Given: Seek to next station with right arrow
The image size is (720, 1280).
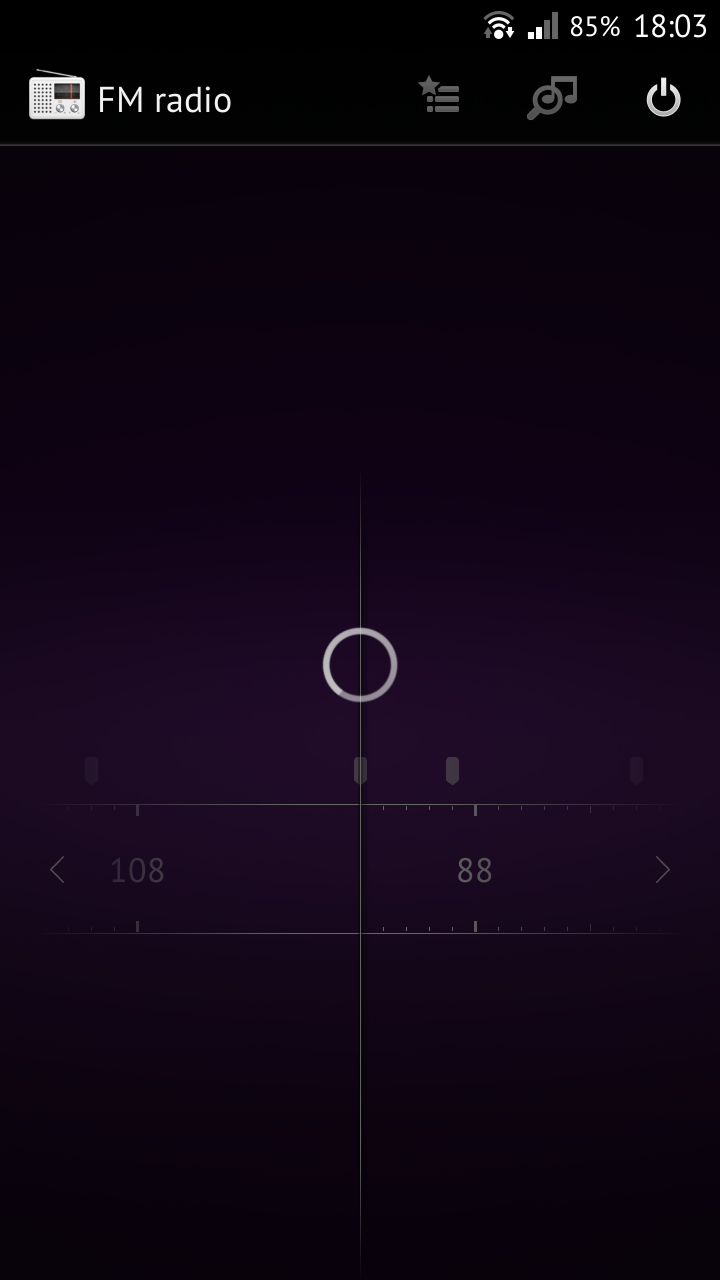Looking at the screenshot, I should [x=662, y=870].
